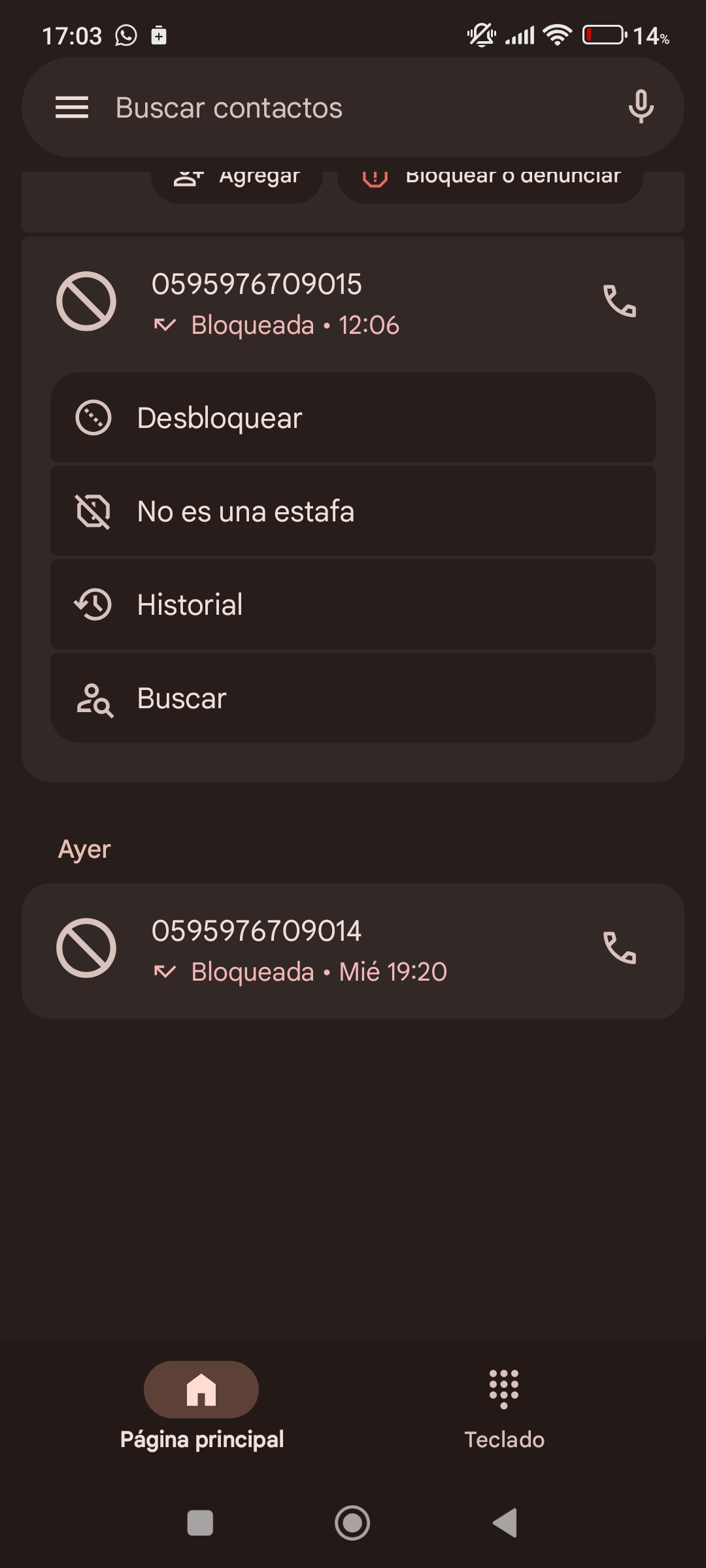Call back 0595976709014
This screenshot has height=1568, width=706.
(x=618, y=948)
